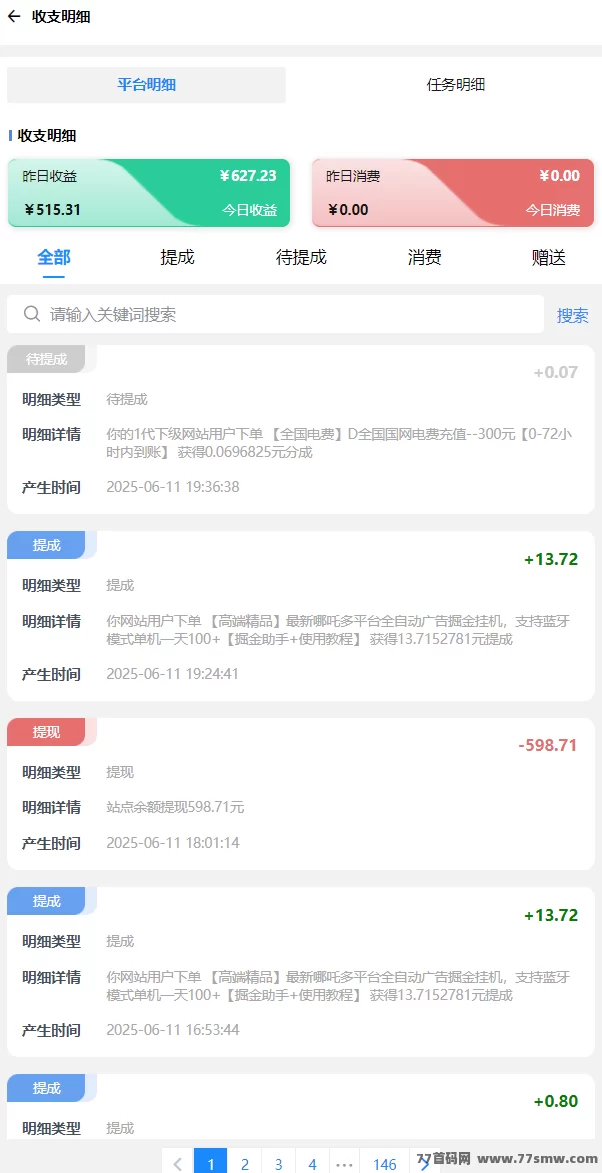Viewport: 602px width, 1173px height.
Task: Open the 待提成 filter tab
Action: tap(301, 257)
